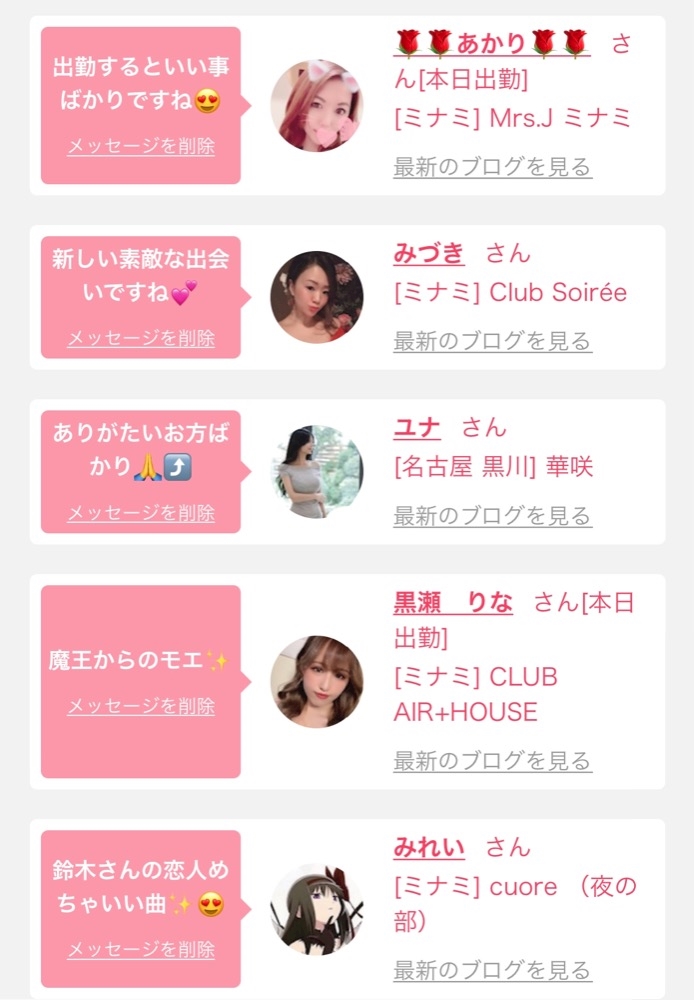694x1000 pixels.
Task: View みれい's latest blog
Action: [x=492, y=970]
